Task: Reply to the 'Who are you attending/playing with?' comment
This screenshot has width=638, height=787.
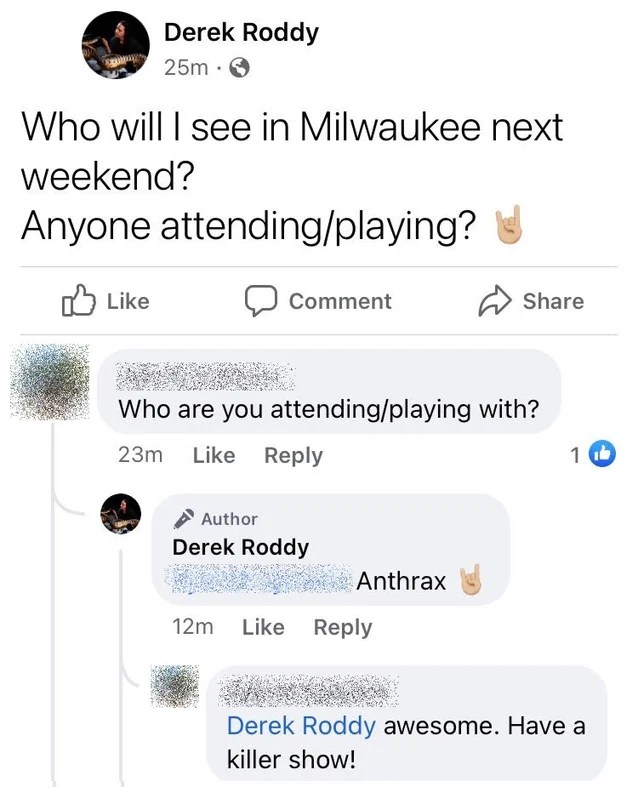Action: pos(293,455)
